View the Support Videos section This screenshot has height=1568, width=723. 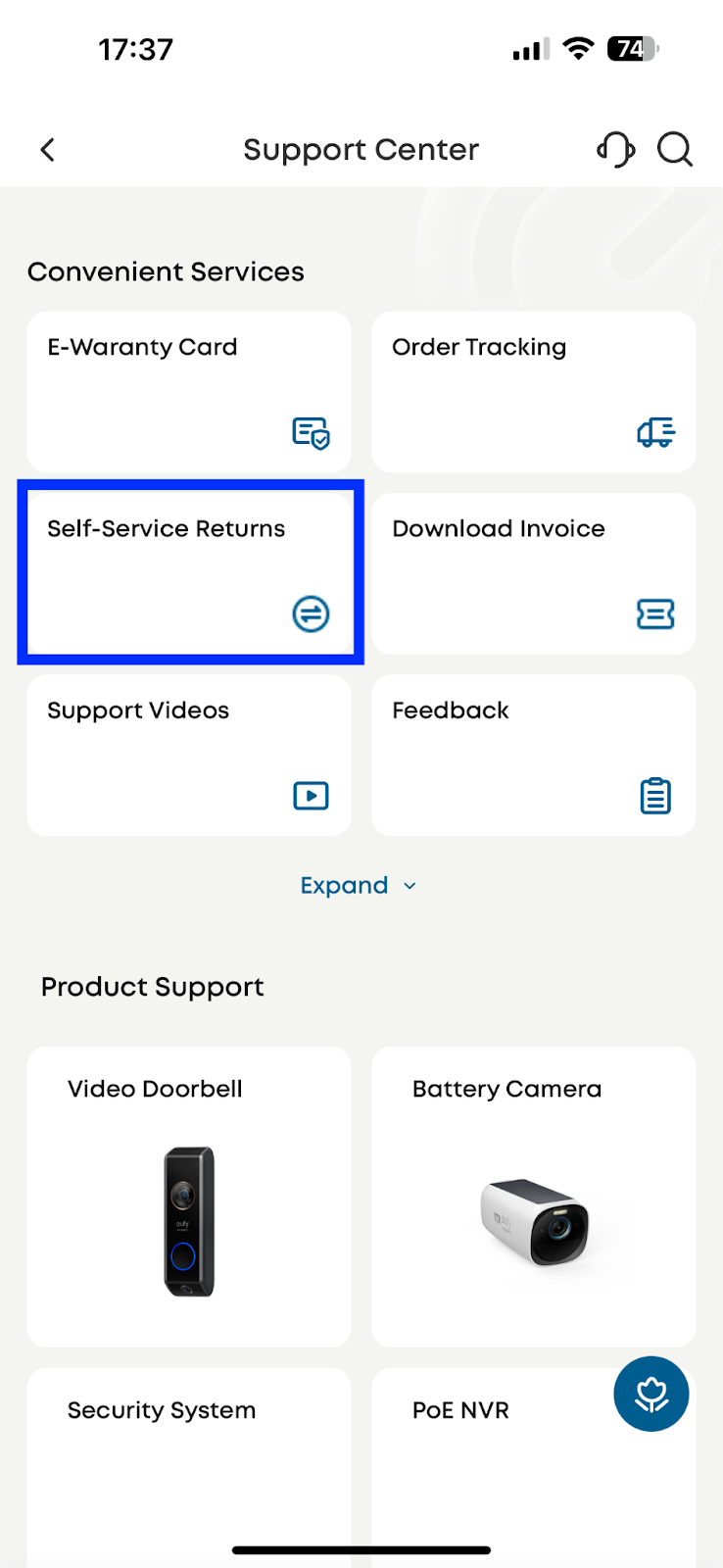[189, 755]
